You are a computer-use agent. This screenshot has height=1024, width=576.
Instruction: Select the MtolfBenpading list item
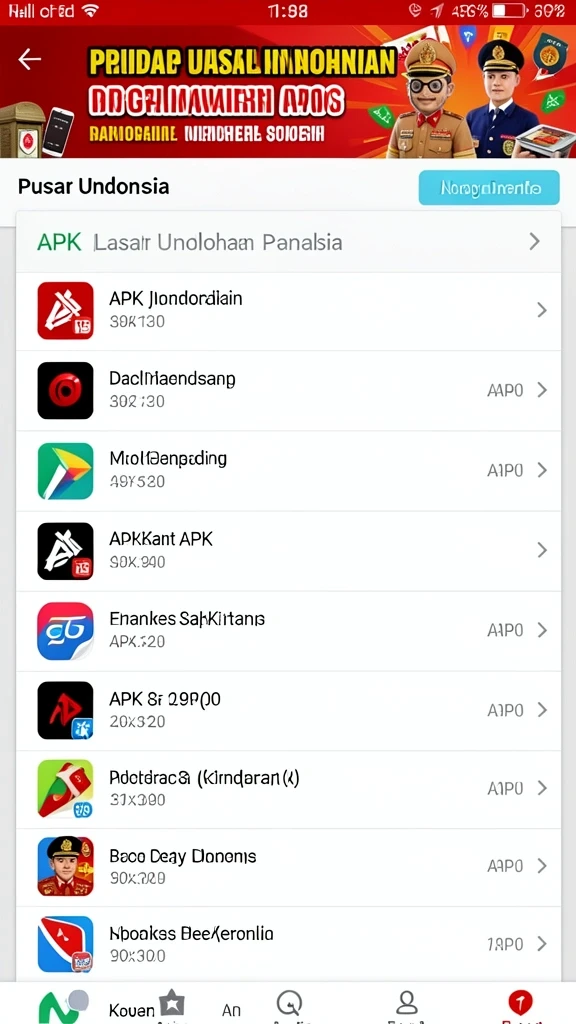[288, 471]
